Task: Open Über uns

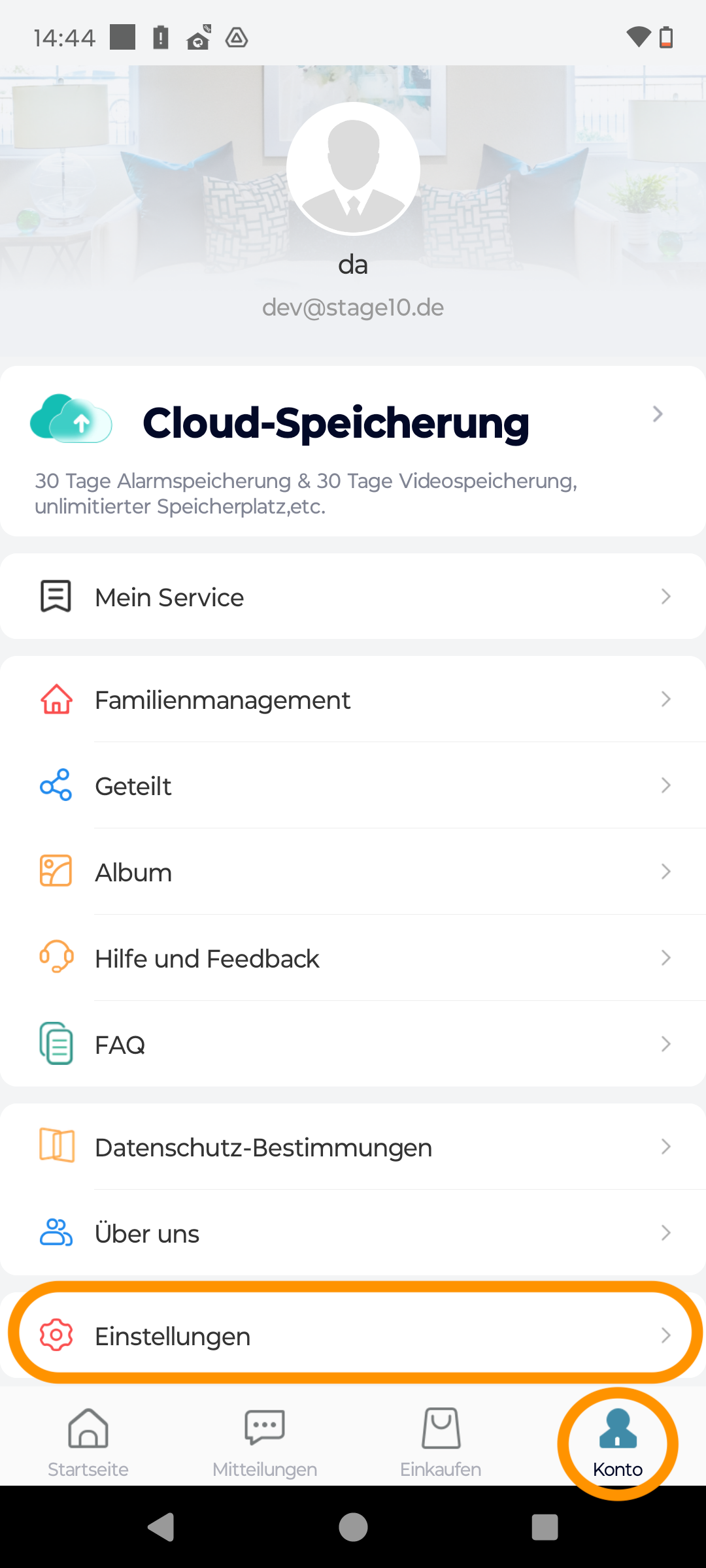Action: click(x=353, y=1233)
